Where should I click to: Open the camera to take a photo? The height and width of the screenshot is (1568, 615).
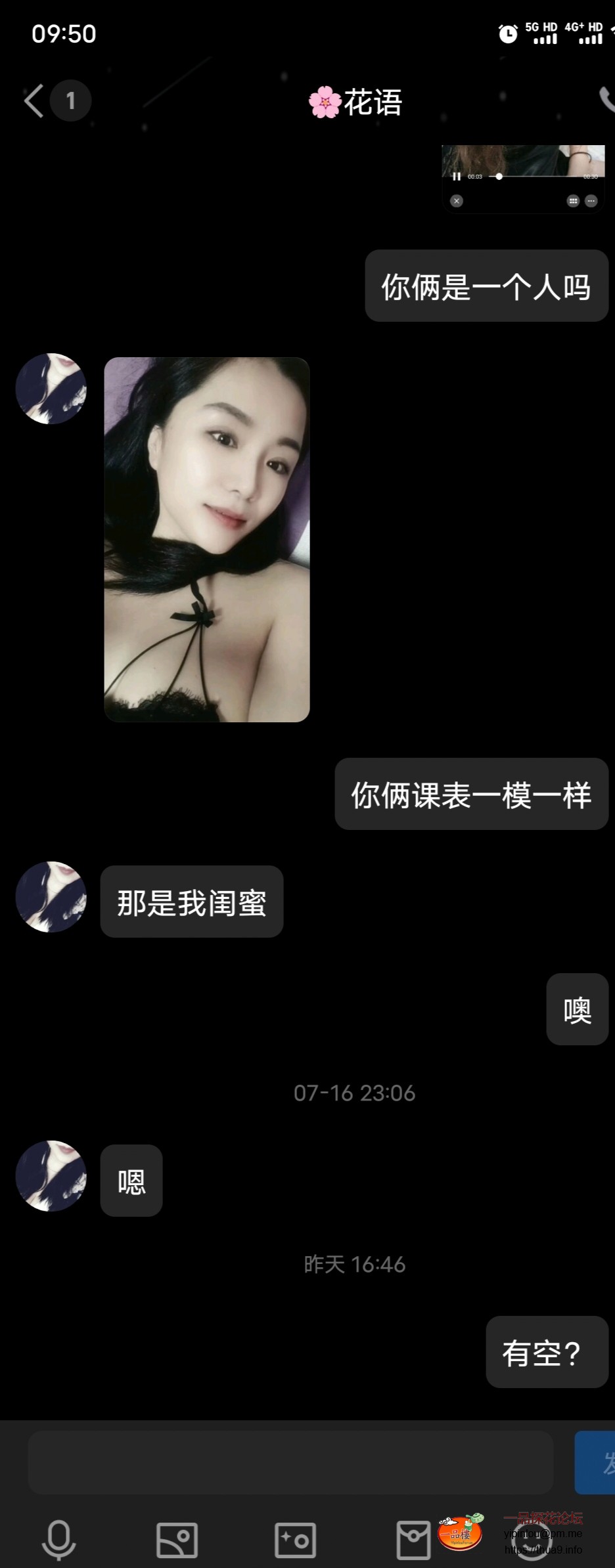[295, 1539]
